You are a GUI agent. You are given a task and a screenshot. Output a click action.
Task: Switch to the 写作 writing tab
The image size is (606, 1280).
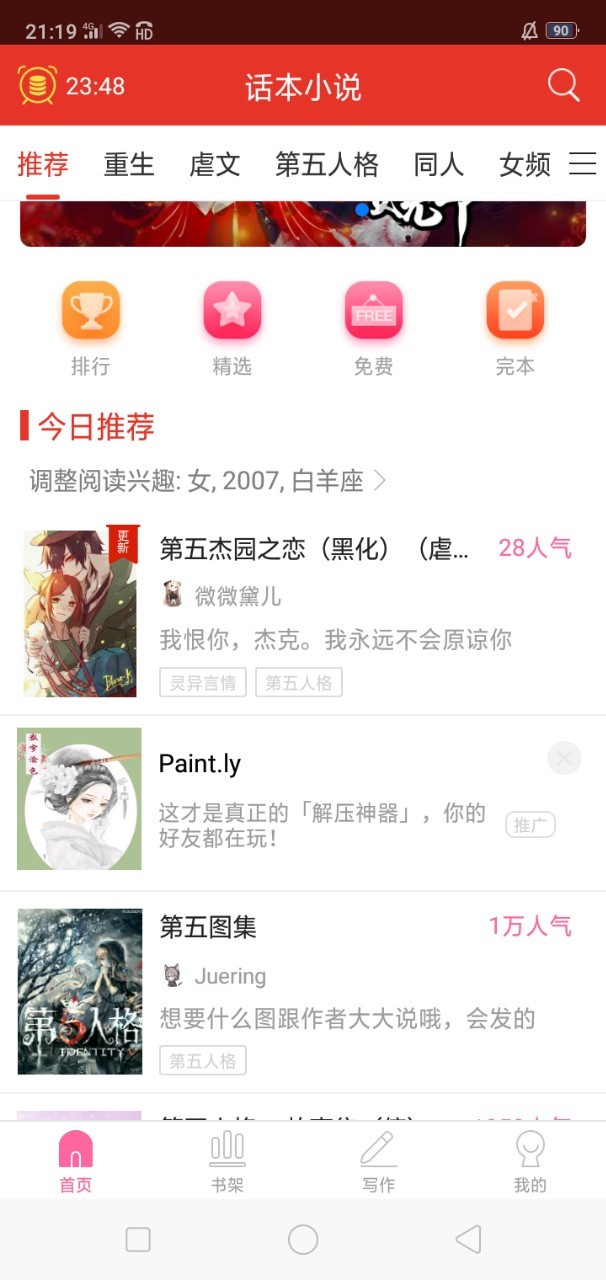click(x=379, y=1161)
